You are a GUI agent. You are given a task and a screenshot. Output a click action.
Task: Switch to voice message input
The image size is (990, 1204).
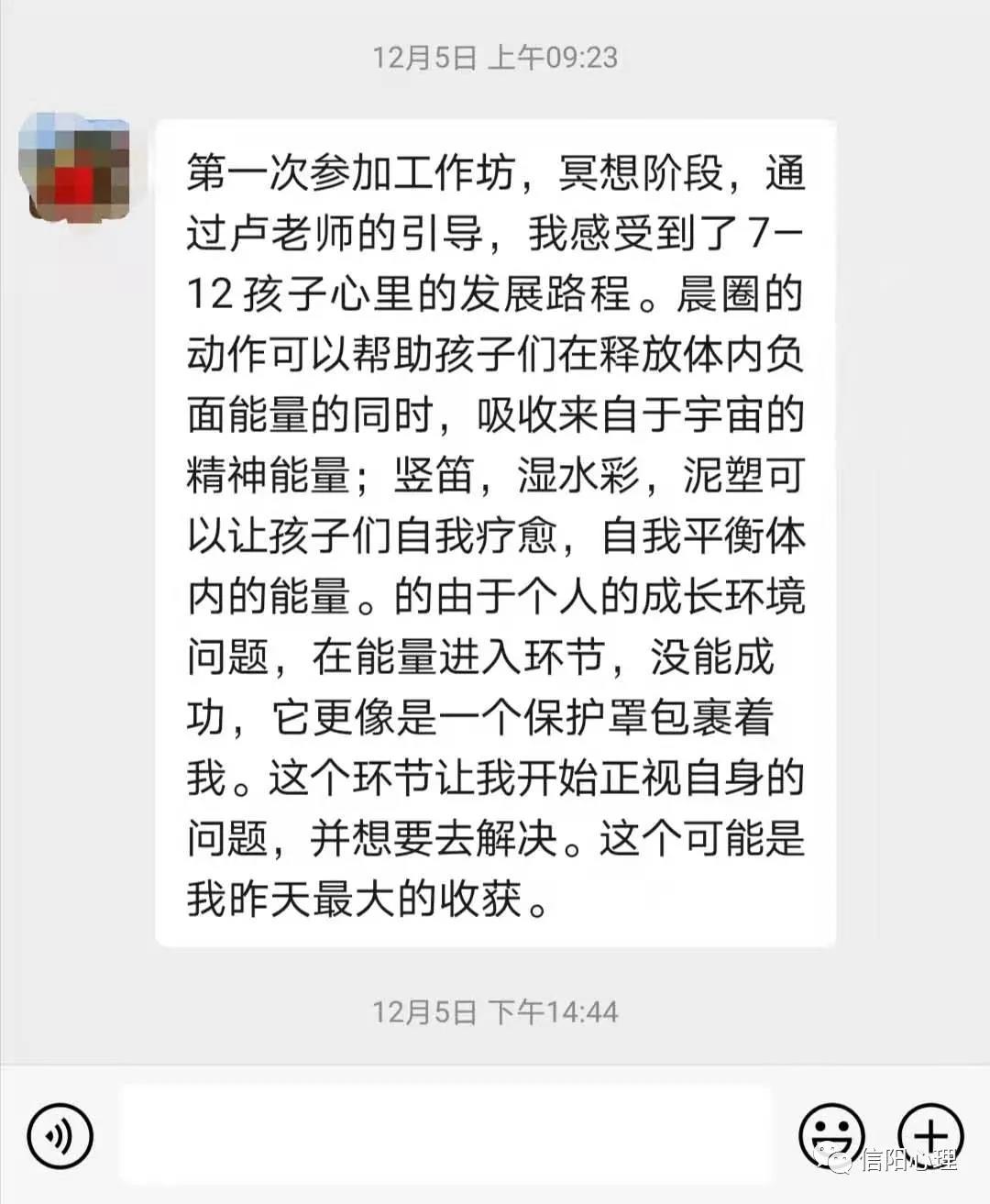coord(60,1136)
